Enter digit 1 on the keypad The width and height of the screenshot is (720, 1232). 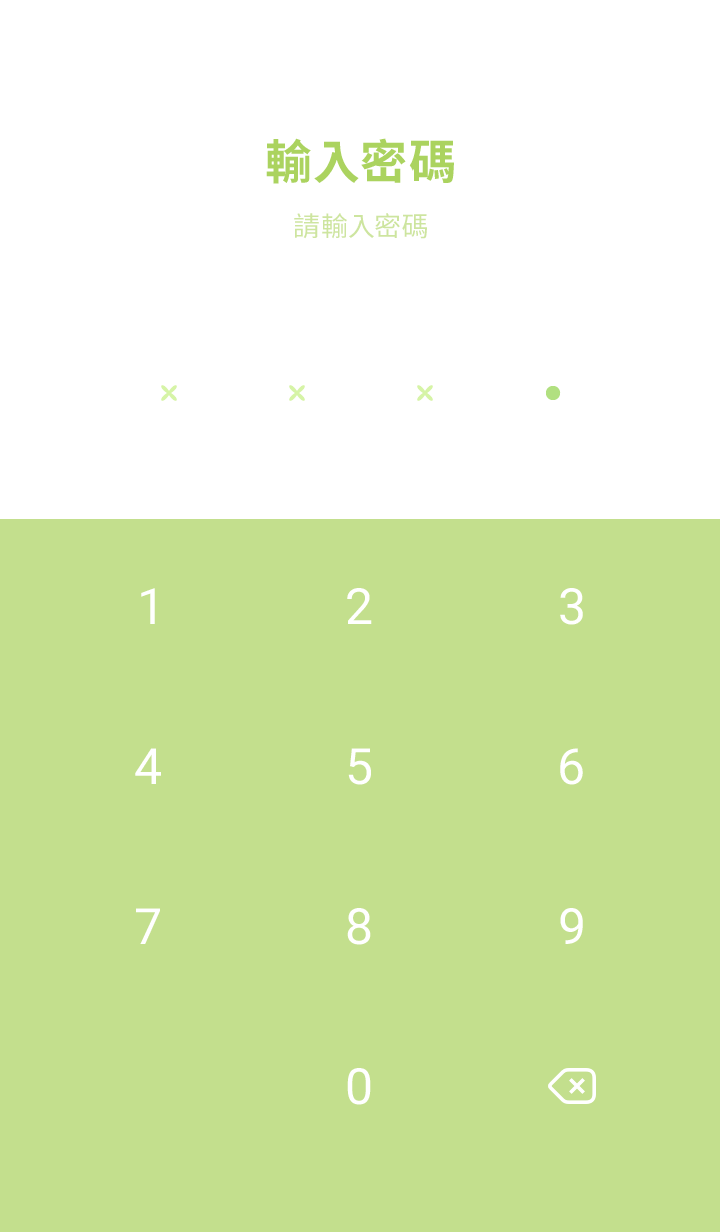pos(149,607)
